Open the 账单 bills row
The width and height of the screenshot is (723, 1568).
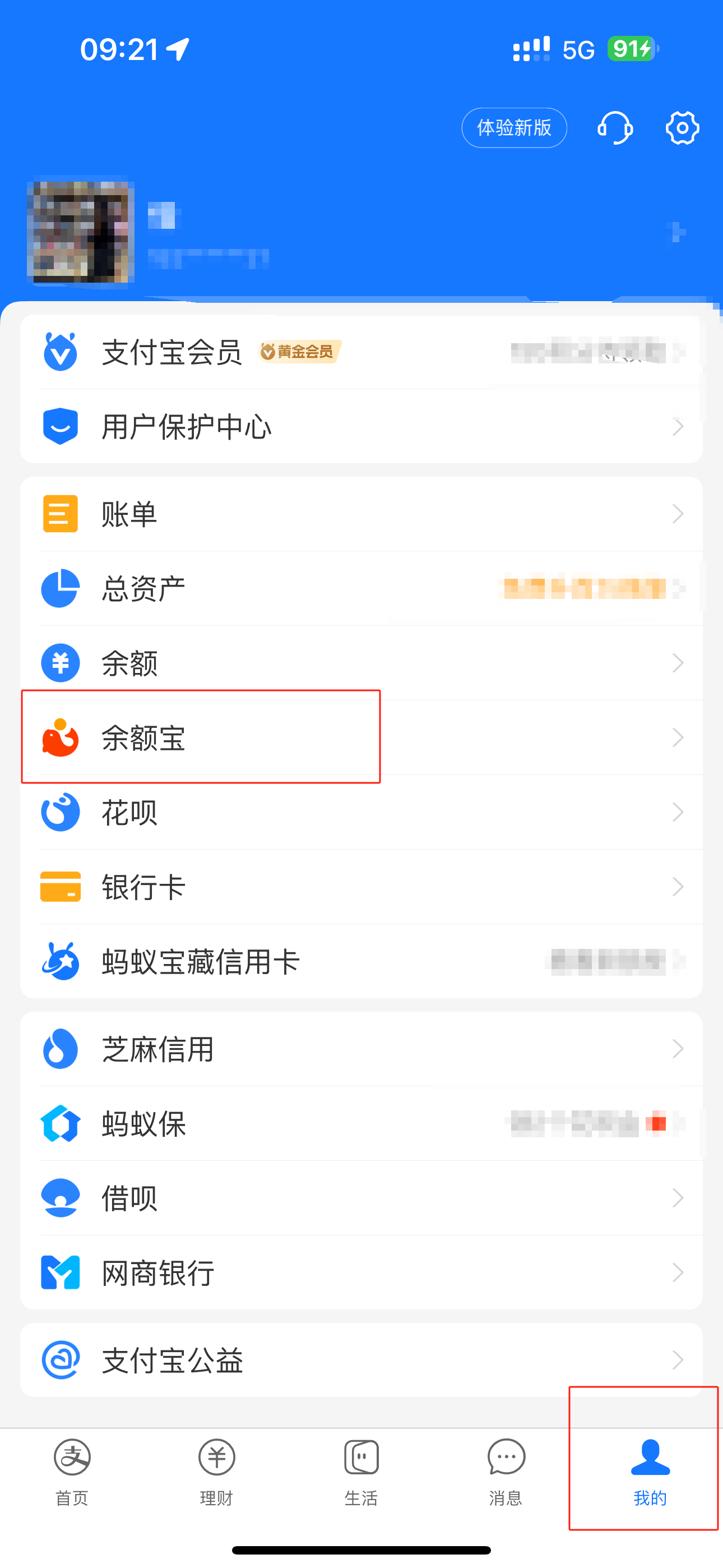pos(361,514)
